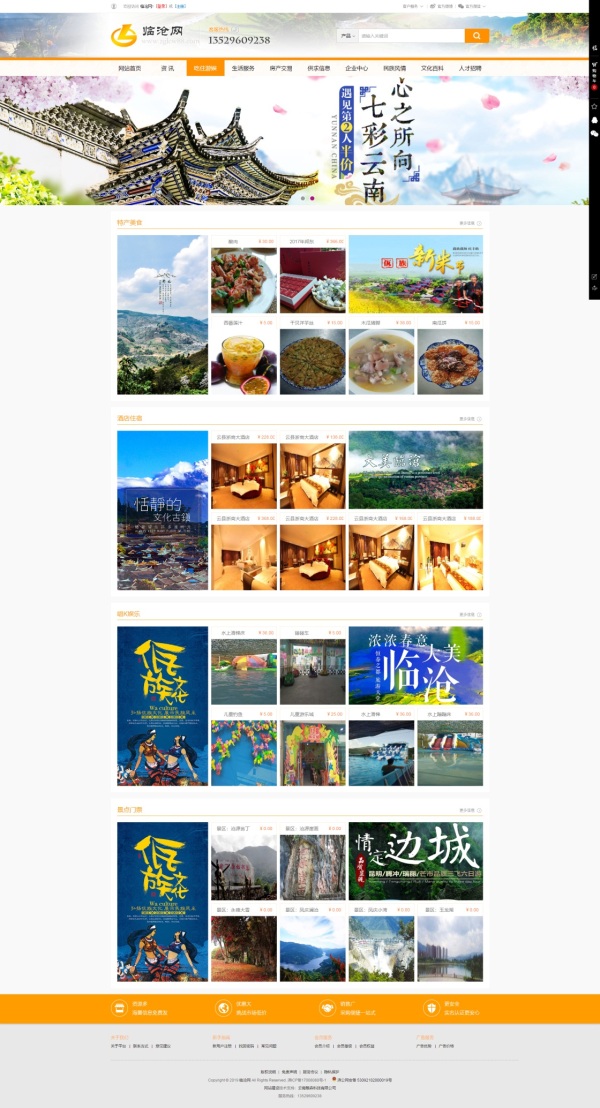Viewport: 600px width, 1108px height.
Task: View more in 酒店住宿 section
Action: click(470, 419)
